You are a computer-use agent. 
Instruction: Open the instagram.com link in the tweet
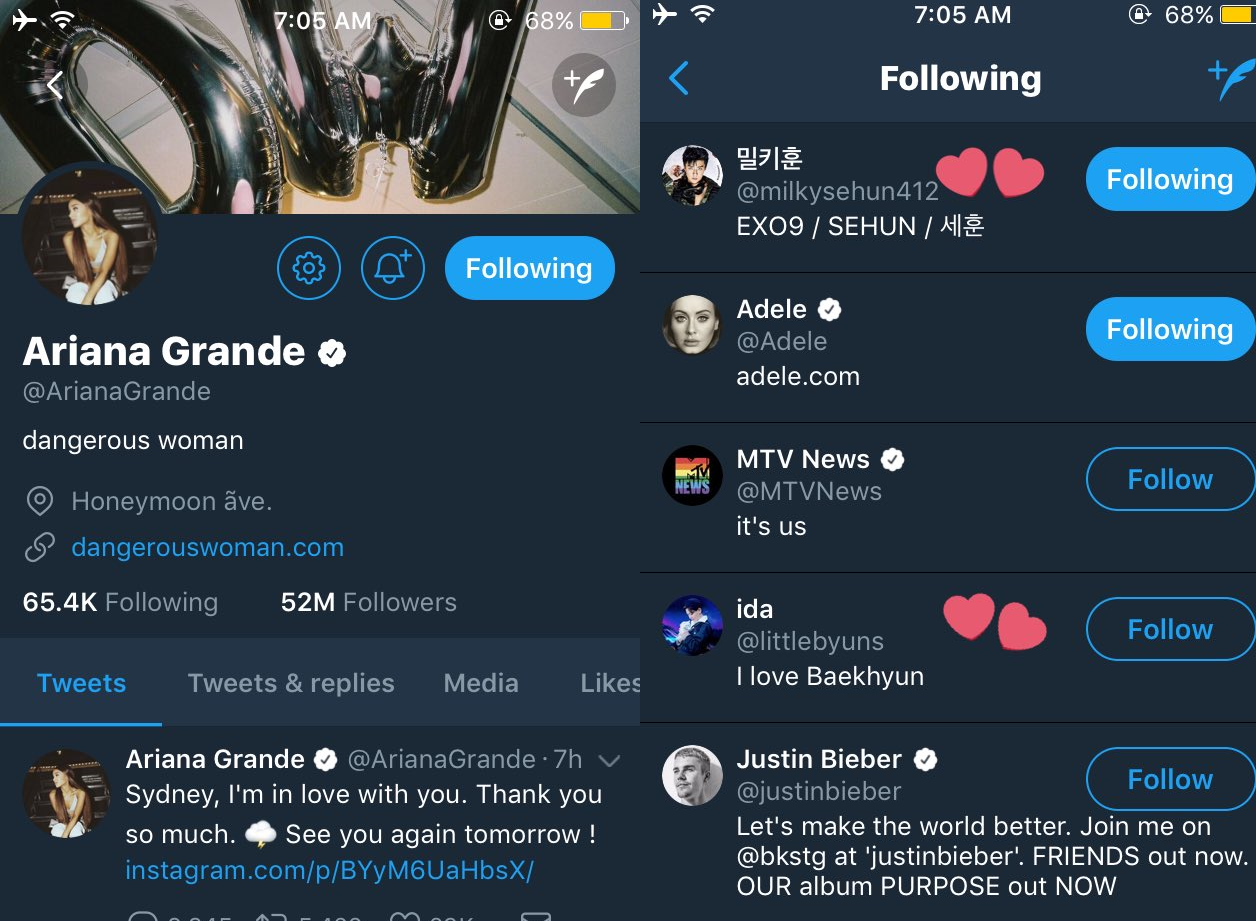[x=329, y=870]
